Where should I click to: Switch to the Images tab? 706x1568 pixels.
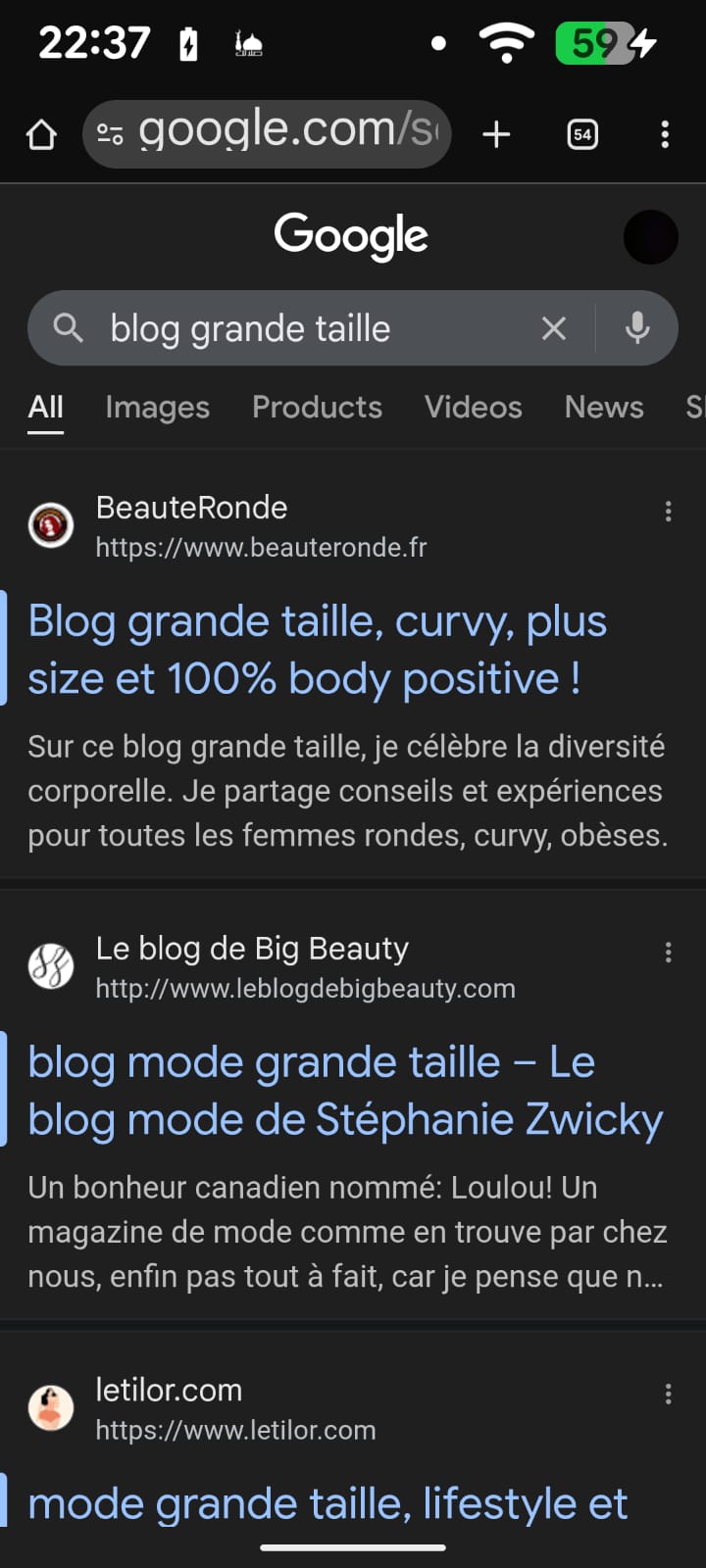pos(157,408)
